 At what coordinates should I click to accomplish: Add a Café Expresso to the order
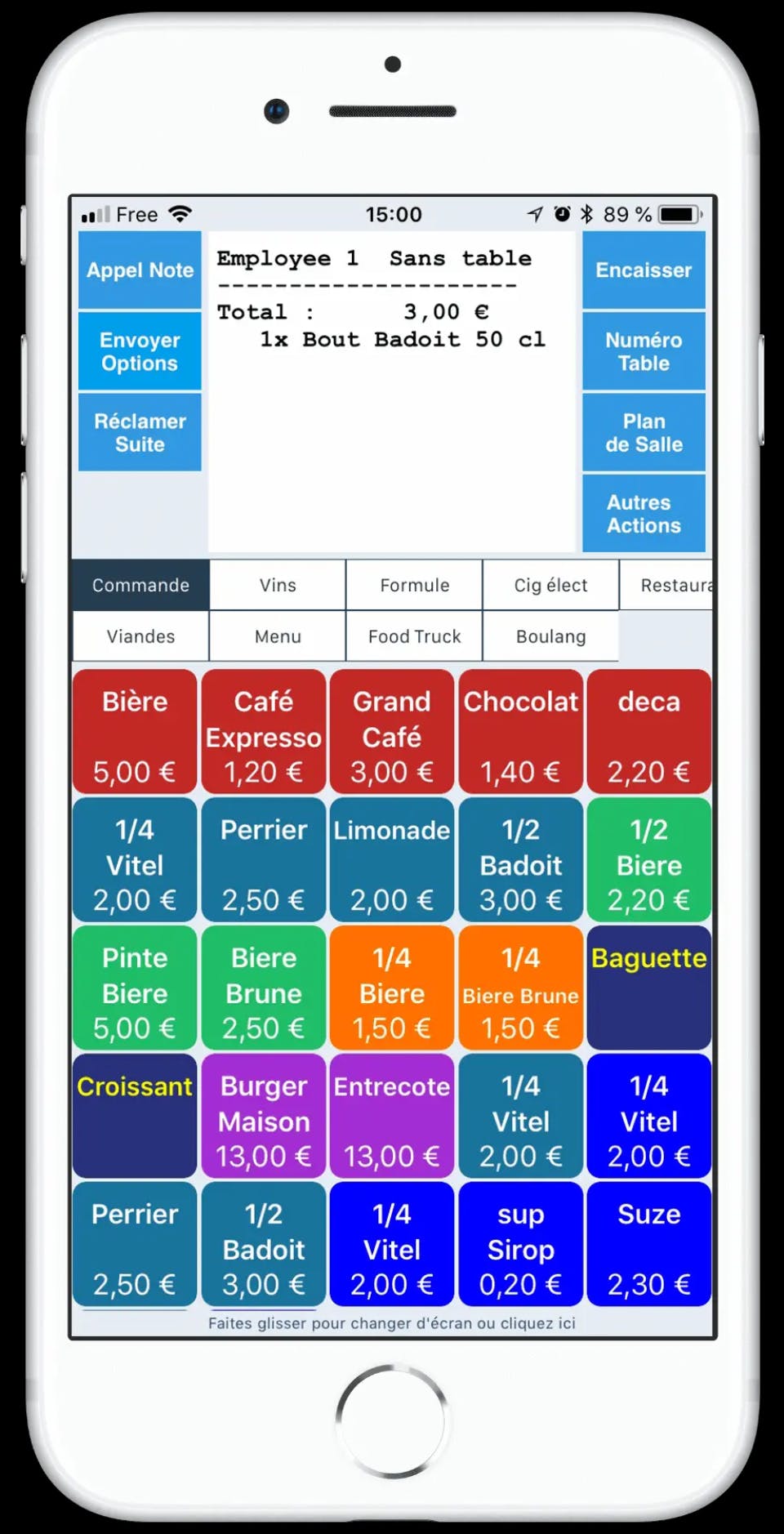[x=263, y=733]
